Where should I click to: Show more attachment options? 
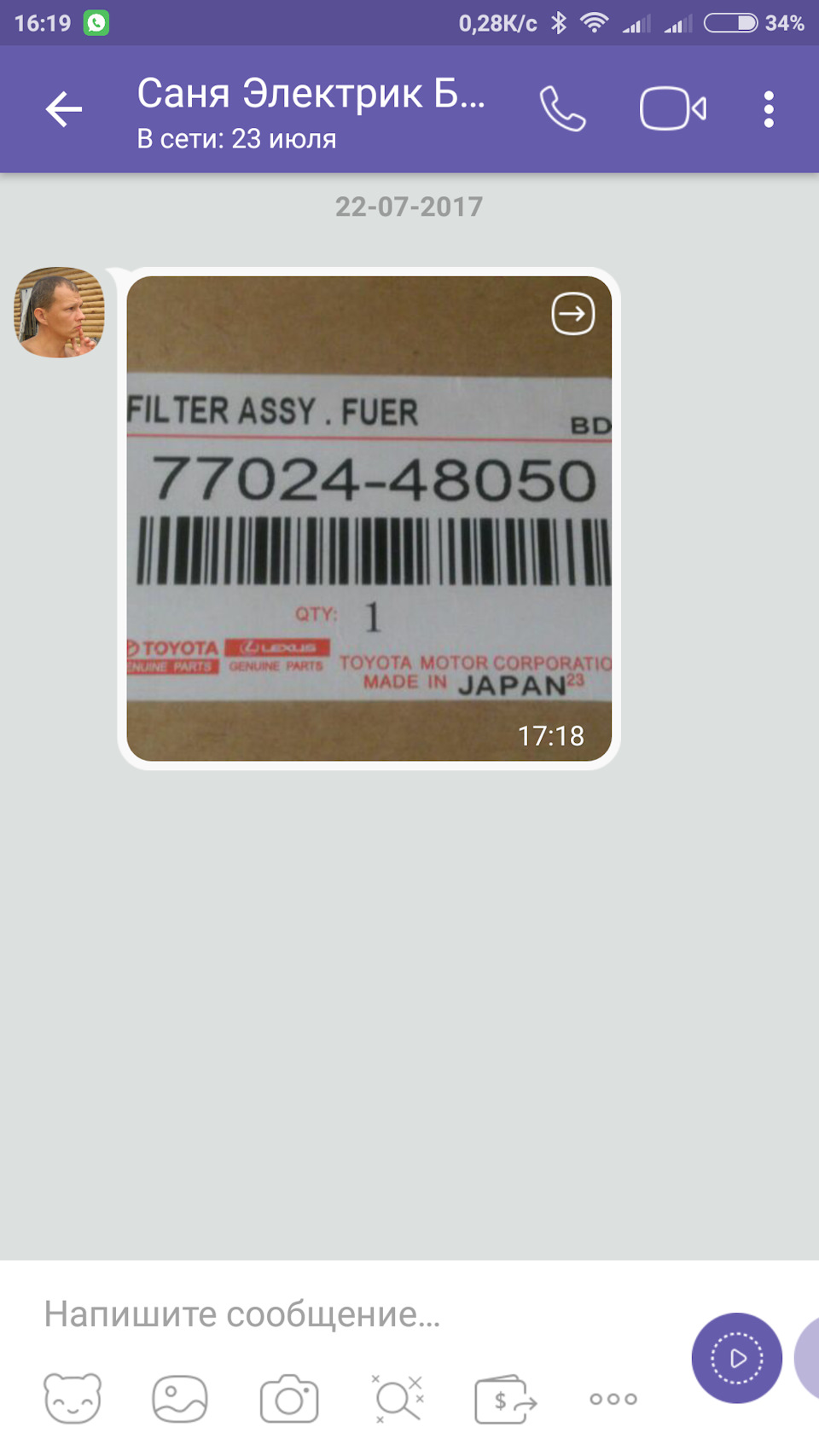[x=613, y=1399]
